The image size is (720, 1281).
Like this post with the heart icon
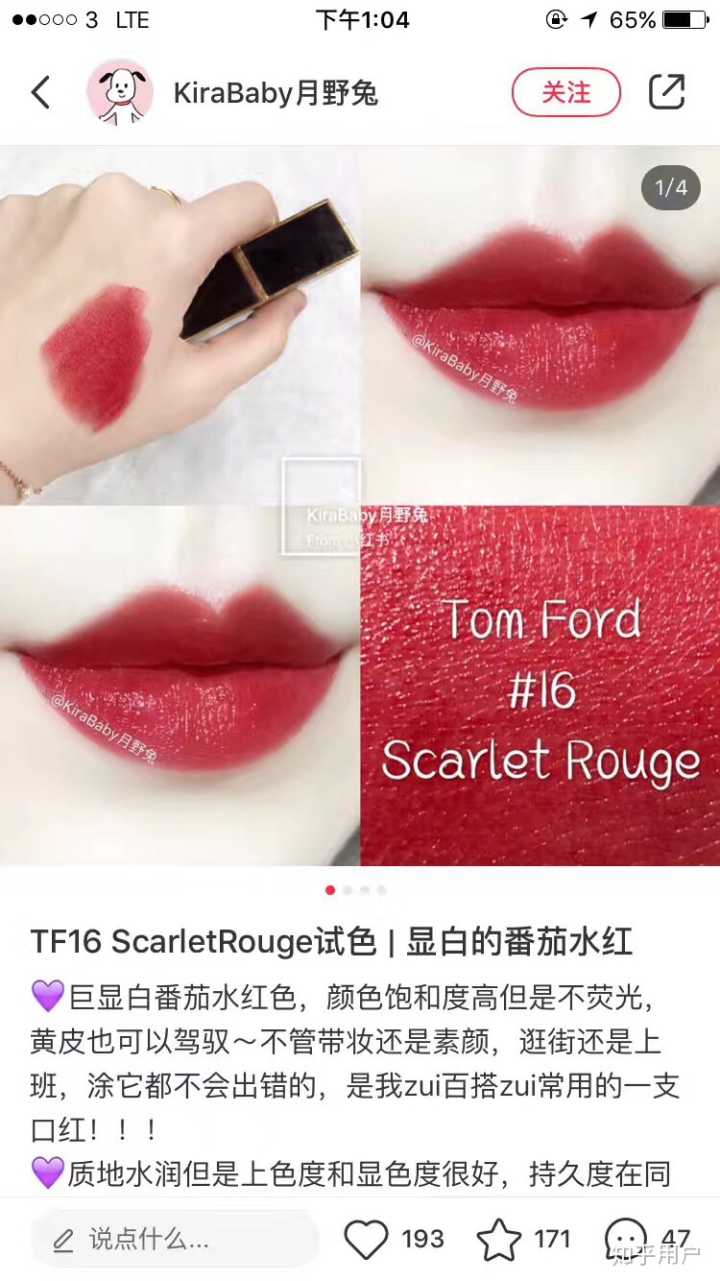366,1240
